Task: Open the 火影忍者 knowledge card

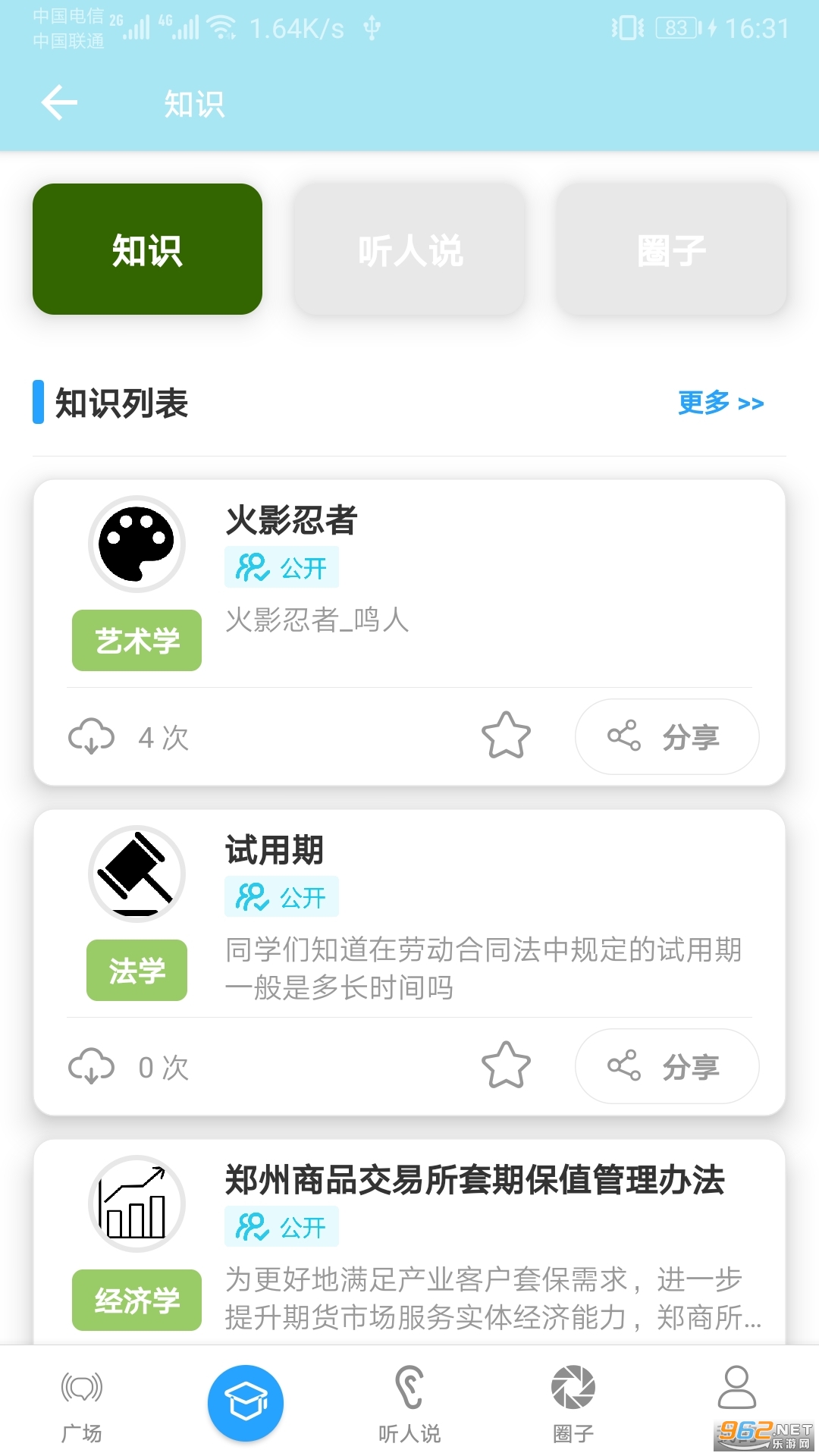Action: [409, 584]
